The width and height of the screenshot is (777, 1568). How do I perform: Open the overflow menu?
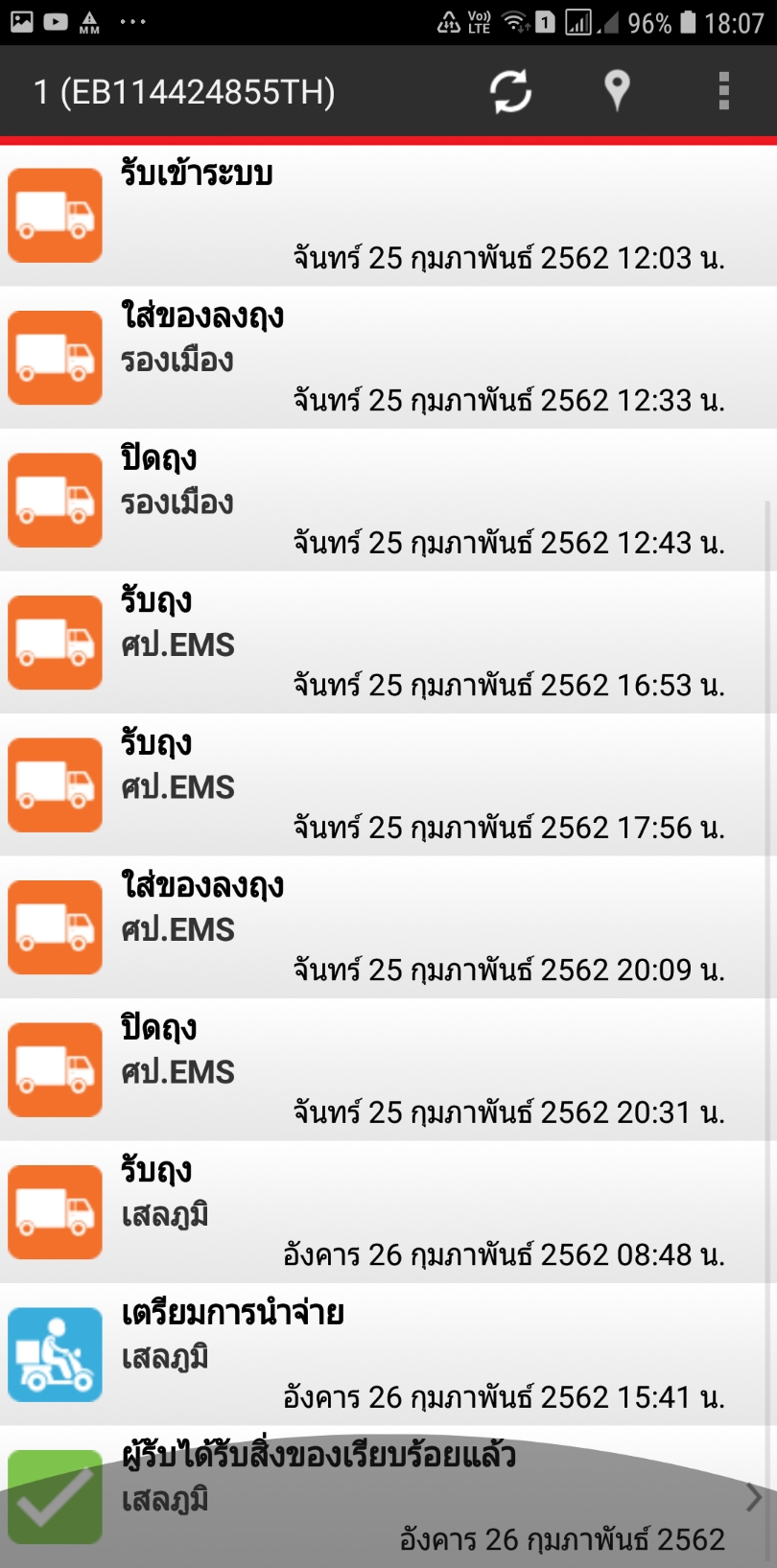(x=724, y=92)
